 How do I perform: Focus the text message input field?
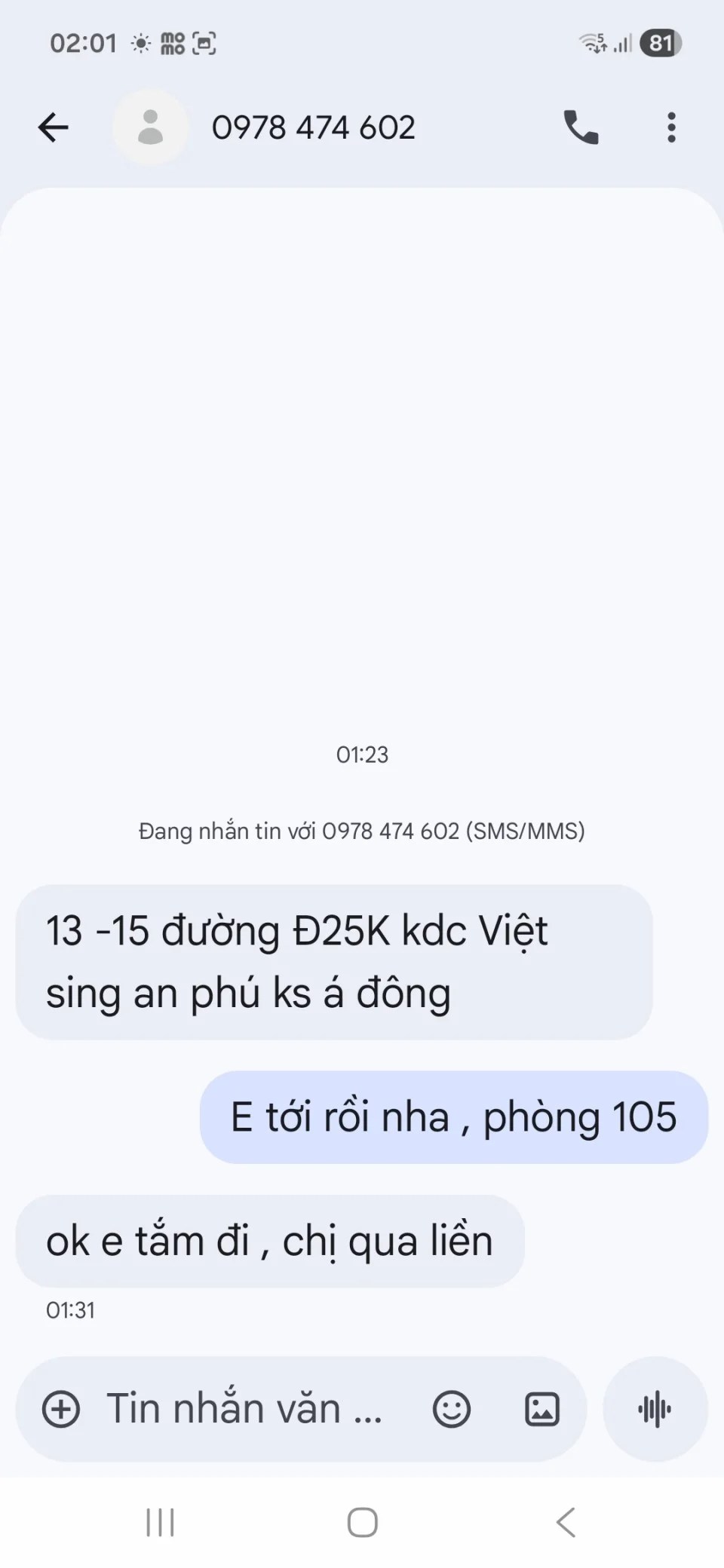(x=245, y=1409)
